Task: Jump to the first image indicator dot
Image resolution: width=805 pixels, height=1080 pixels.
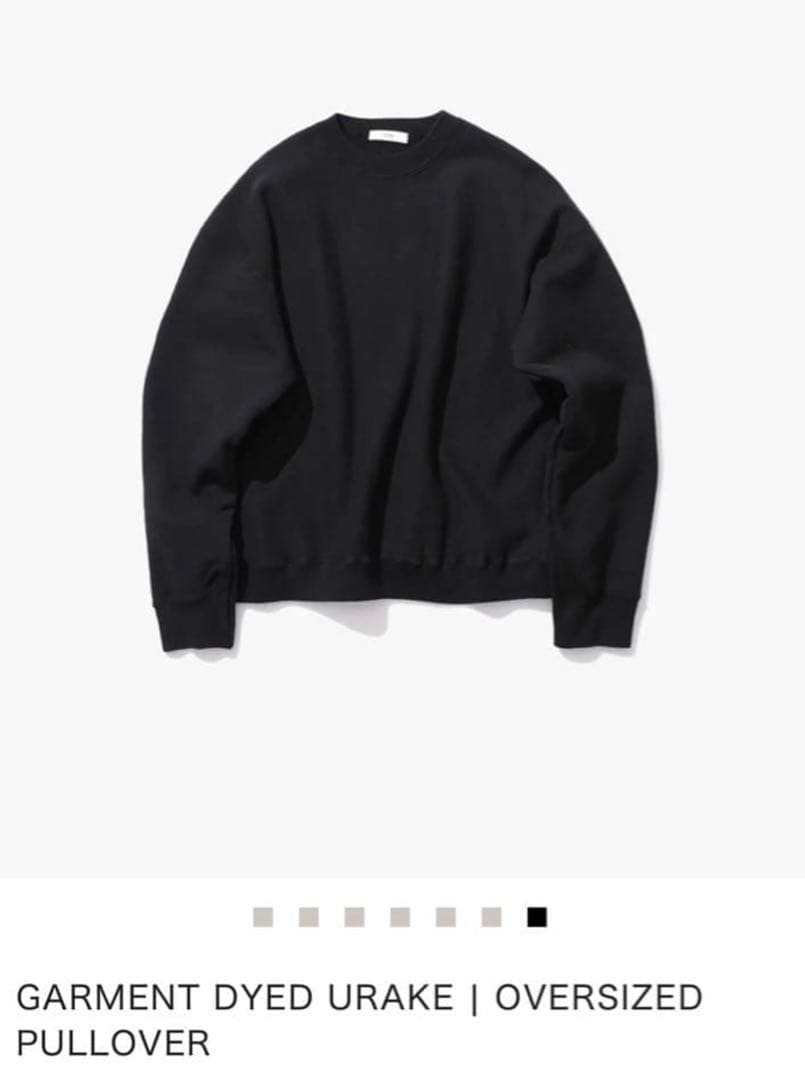Action: coord(263,917)
